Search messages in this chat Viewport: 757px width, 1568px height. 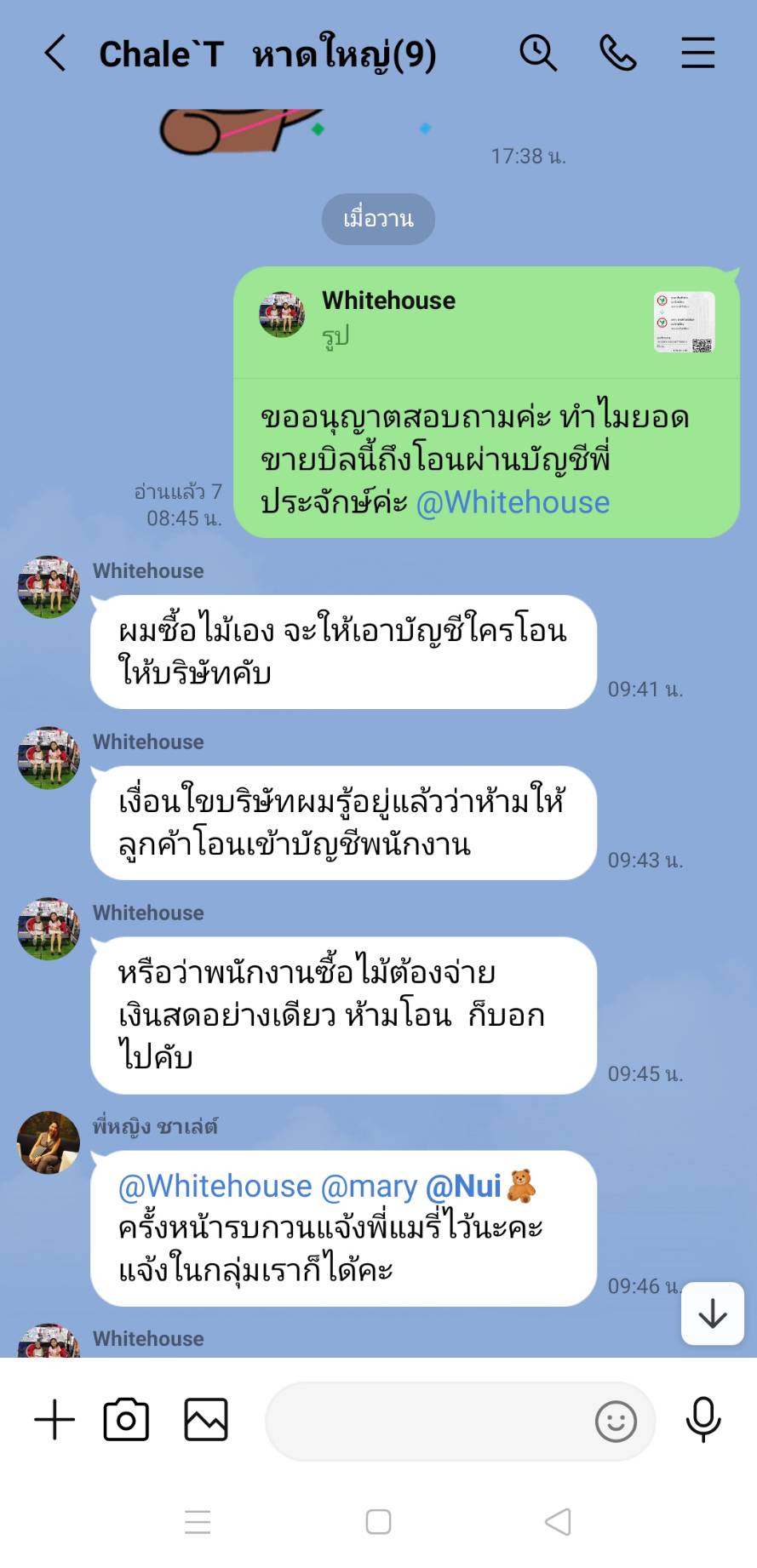(x=538, y=54)
